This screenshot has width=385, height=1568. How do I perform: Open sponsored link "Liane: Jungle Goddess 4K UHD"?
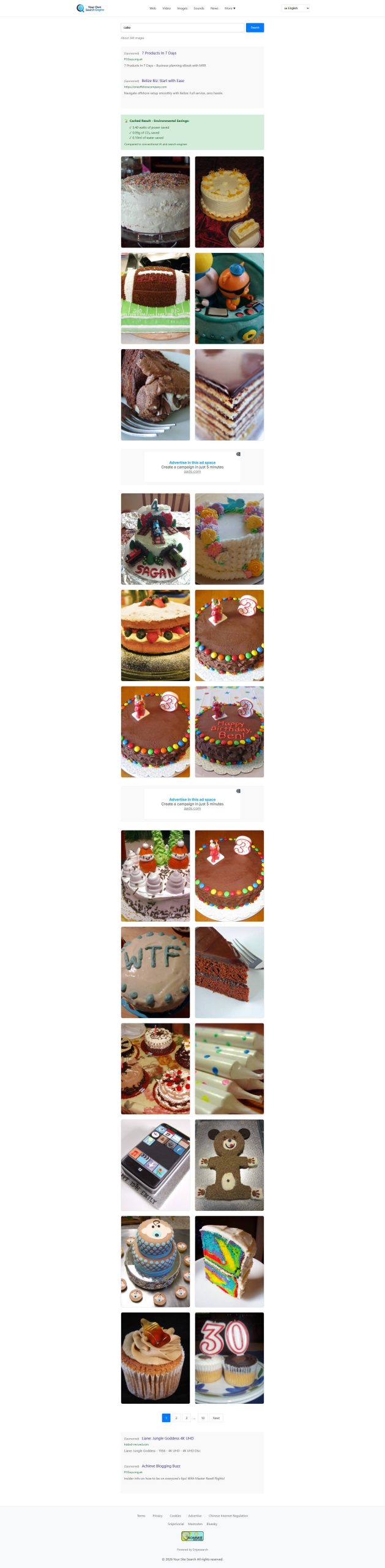pyautogui.click(x=168, y=1438)
